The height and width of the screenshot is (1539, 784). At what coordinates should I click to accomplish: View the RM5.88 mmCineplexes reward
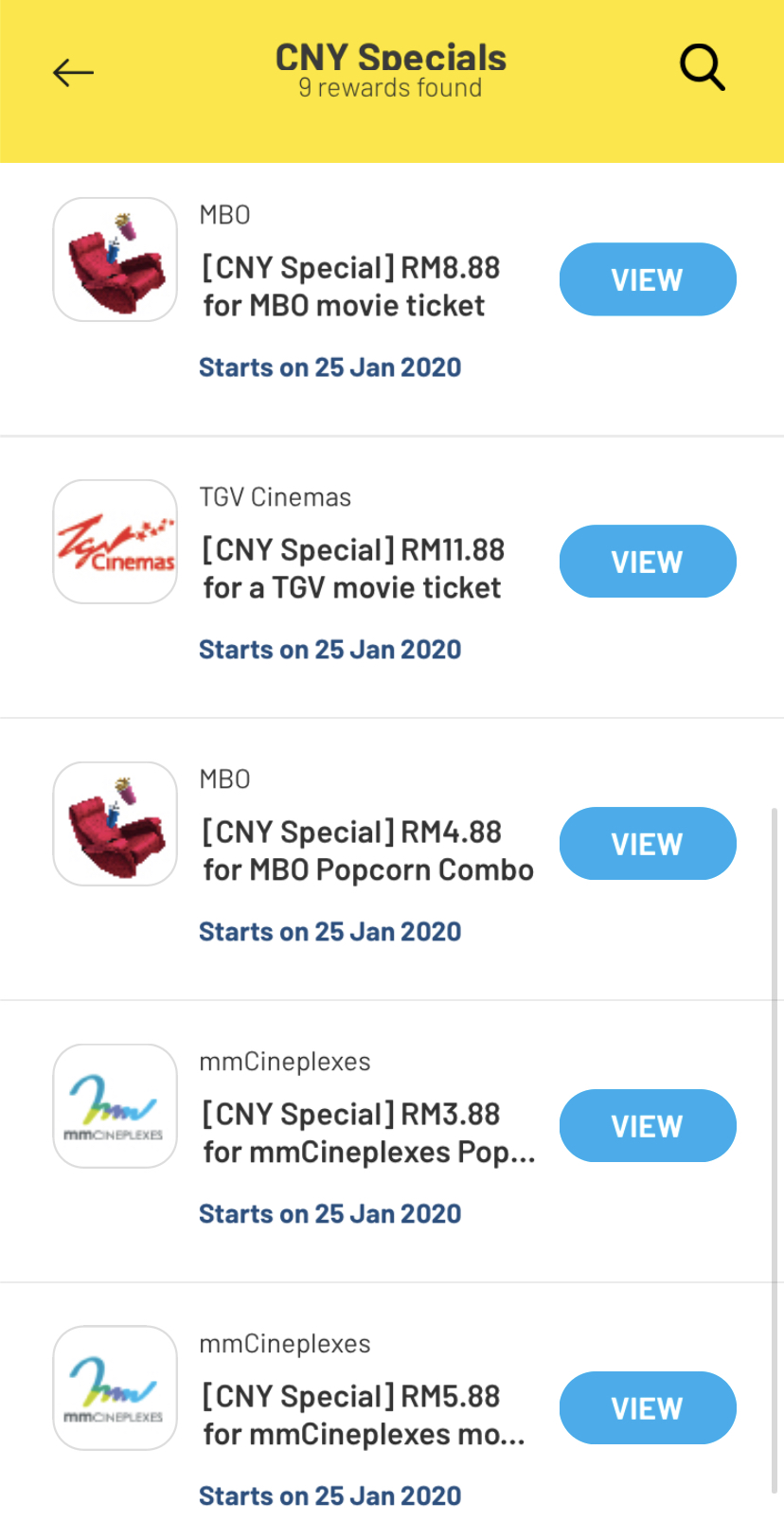648,1408
